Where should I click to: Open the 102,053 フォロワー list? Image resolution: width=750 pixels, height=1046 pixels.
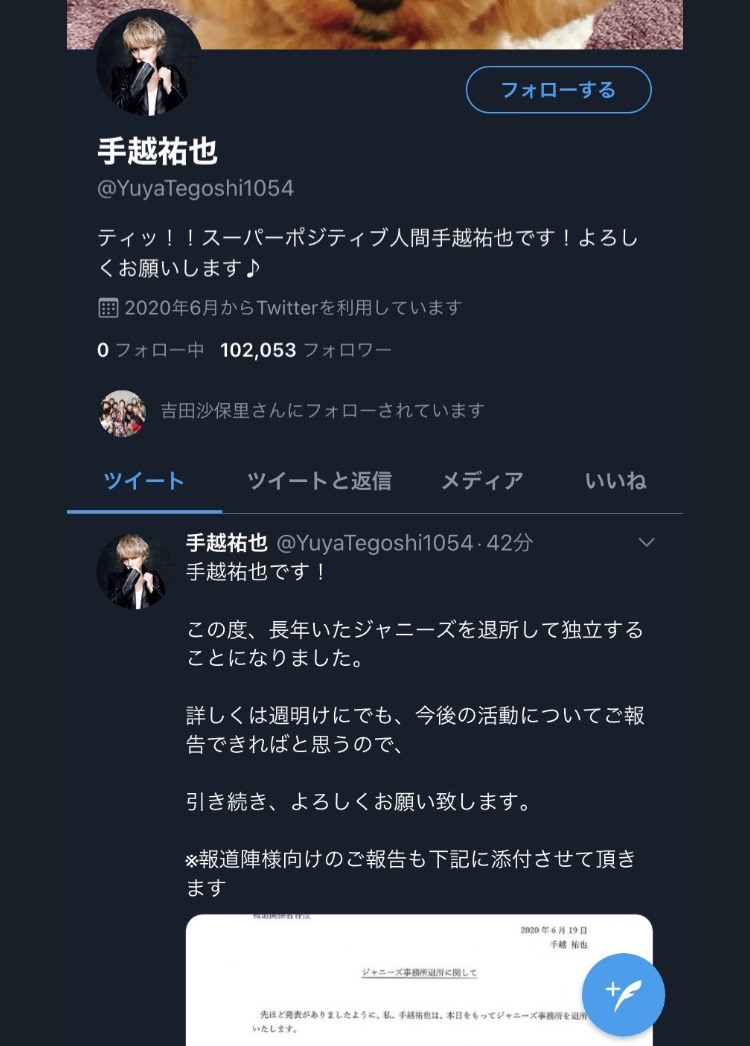click(306, 350)
